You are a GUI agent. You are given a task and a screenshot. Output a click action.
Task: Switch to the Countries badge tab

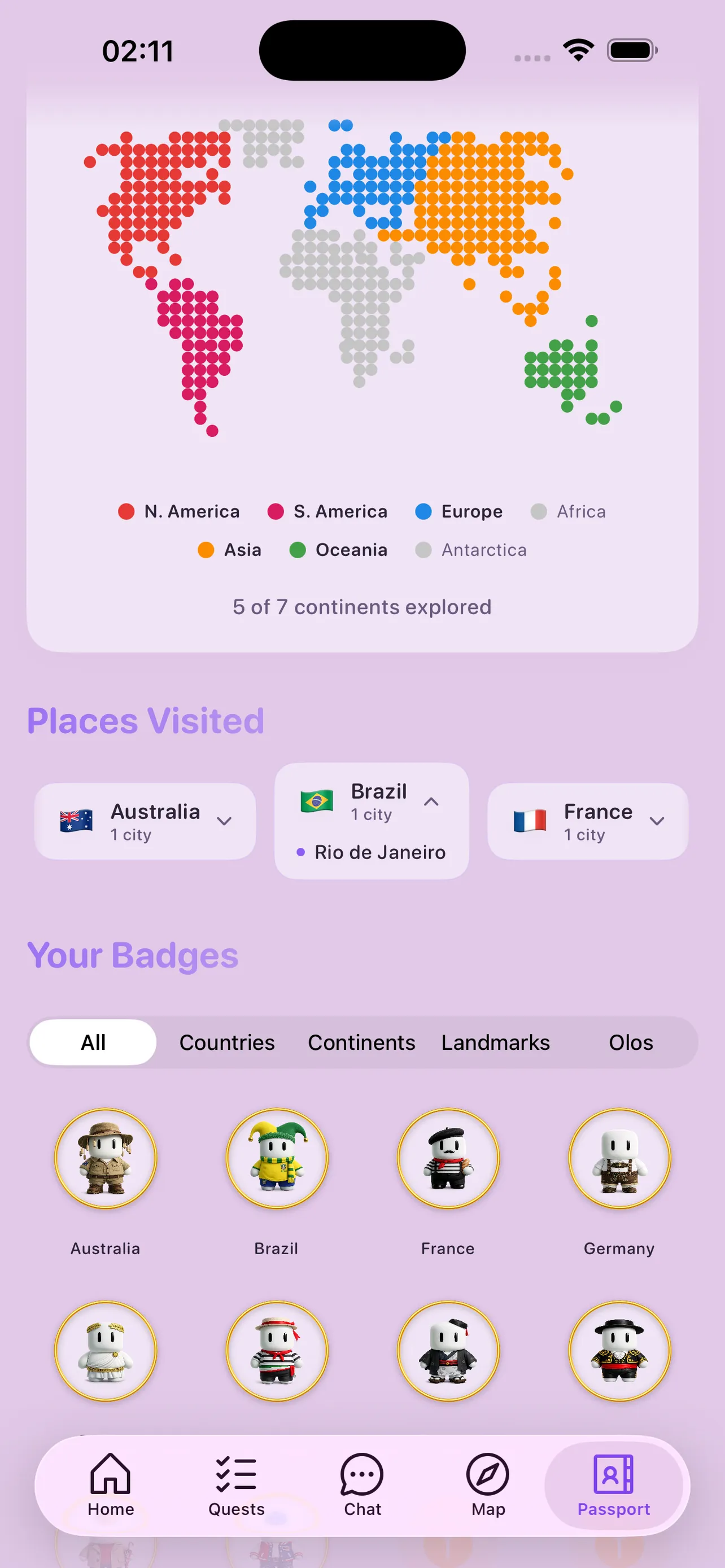pyautogui.click(x=226, y=1042)
